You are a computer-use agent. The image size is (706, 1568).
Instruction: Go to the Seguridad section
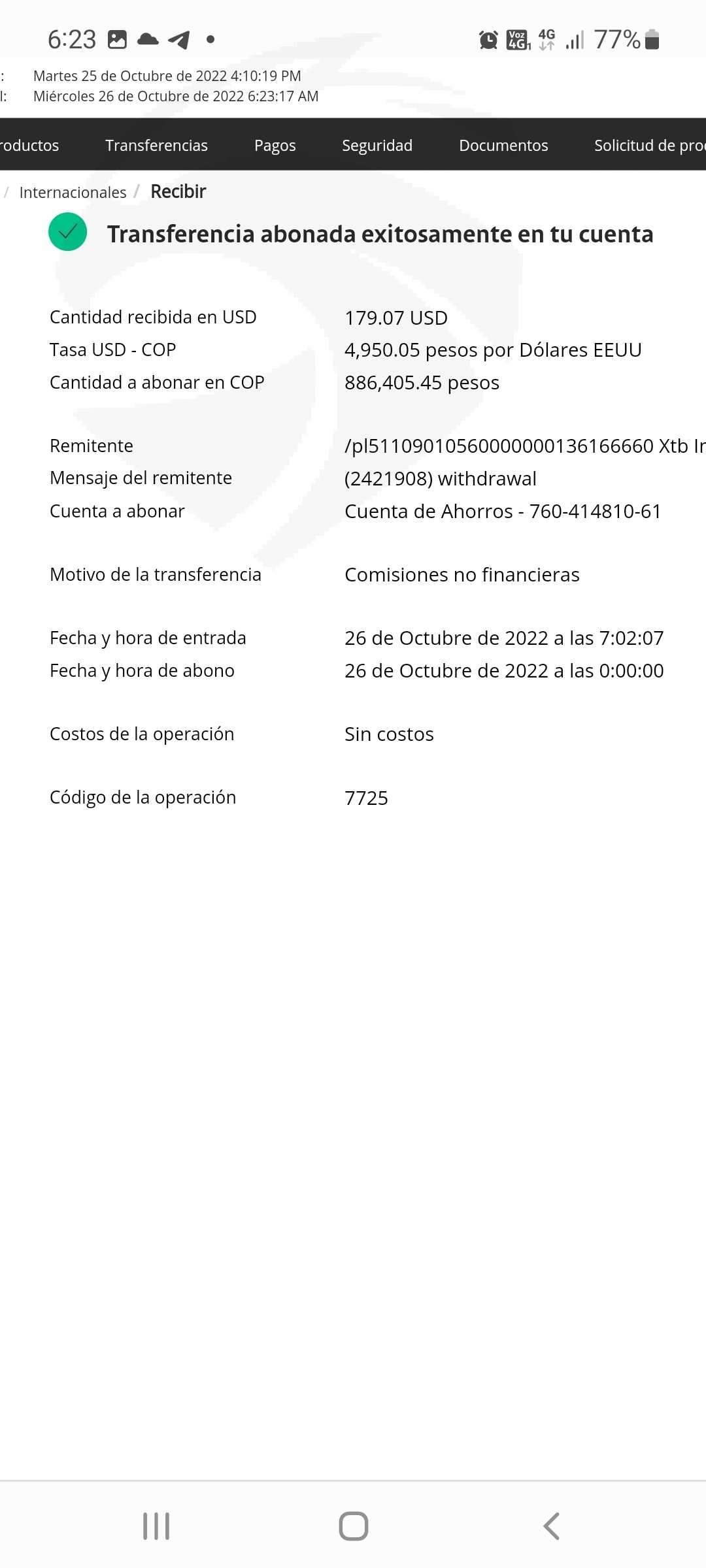pos(377,145)
